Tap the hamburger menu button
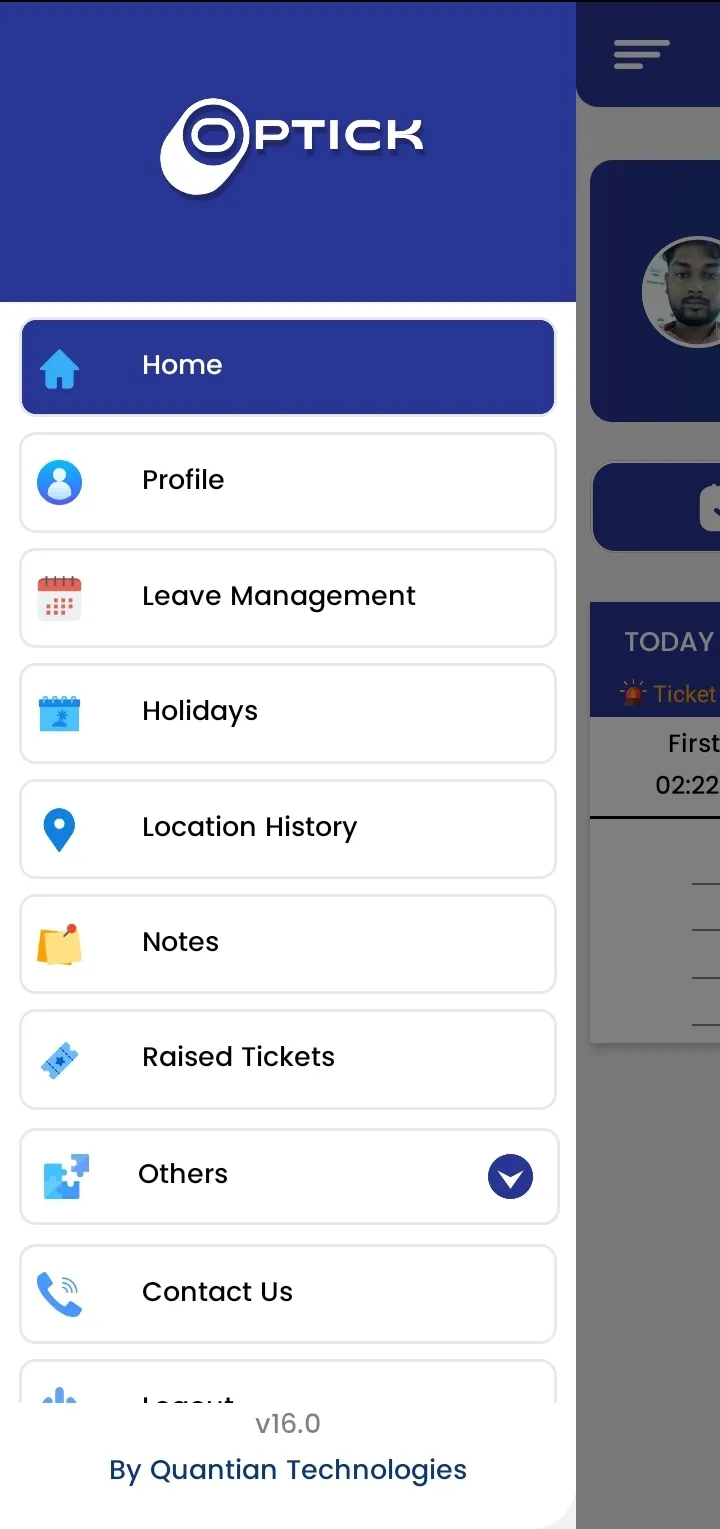This screenshot has width=720, height=1529. pyautogui.click(x=641, y=54)
